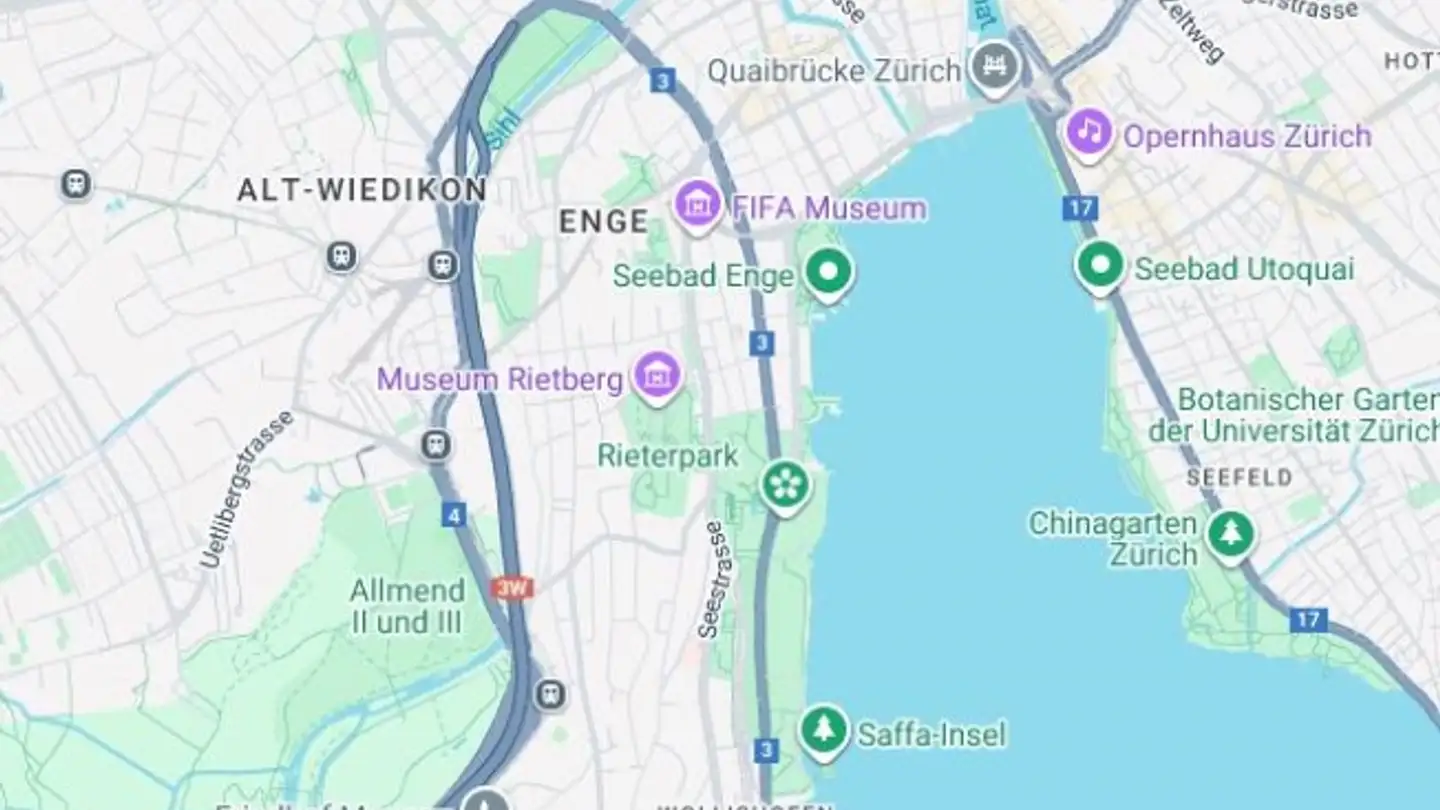The image size is (1440, 810).
Task: Open the Seebad Enge place marker
Action: 828,272
